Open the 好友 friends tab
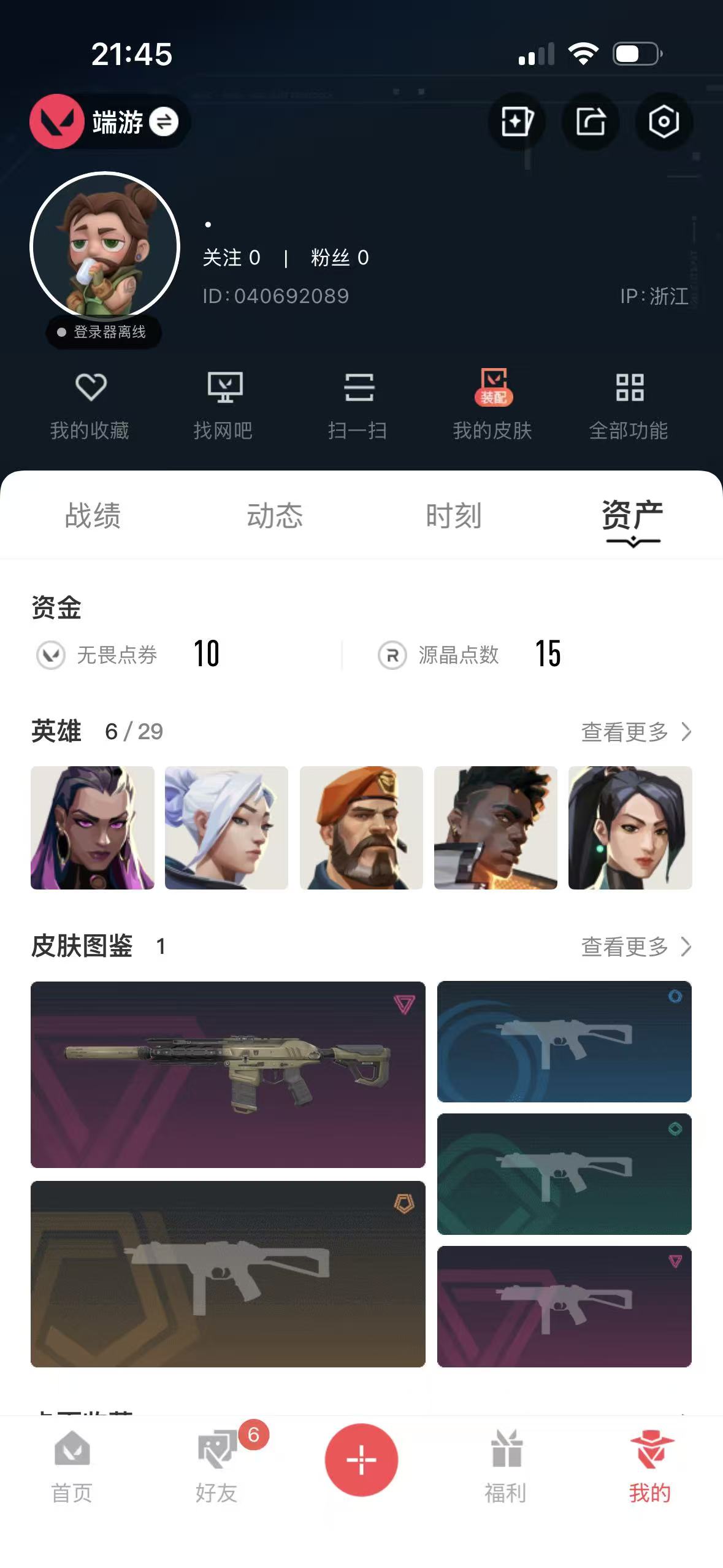Viewport: 723px width, 1568px height. click(216, 1466)
